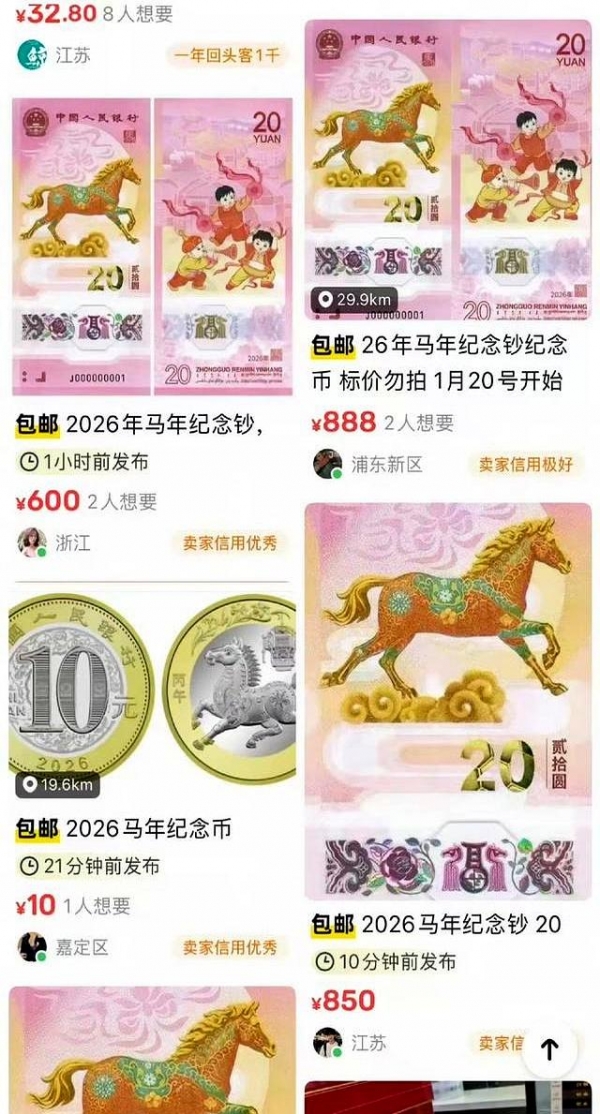Tap the scroll-to-top arrow button
The height and width of the screenshot is (1114, 600).
(x=548, y=1049)
